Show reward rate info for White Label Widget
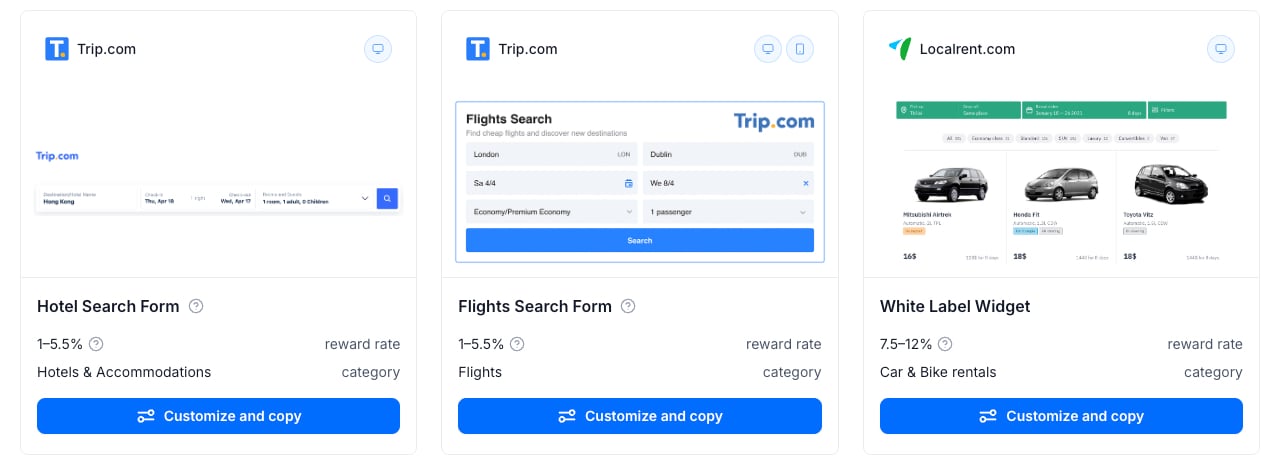The image size is (1271, 467). [945, 344]
